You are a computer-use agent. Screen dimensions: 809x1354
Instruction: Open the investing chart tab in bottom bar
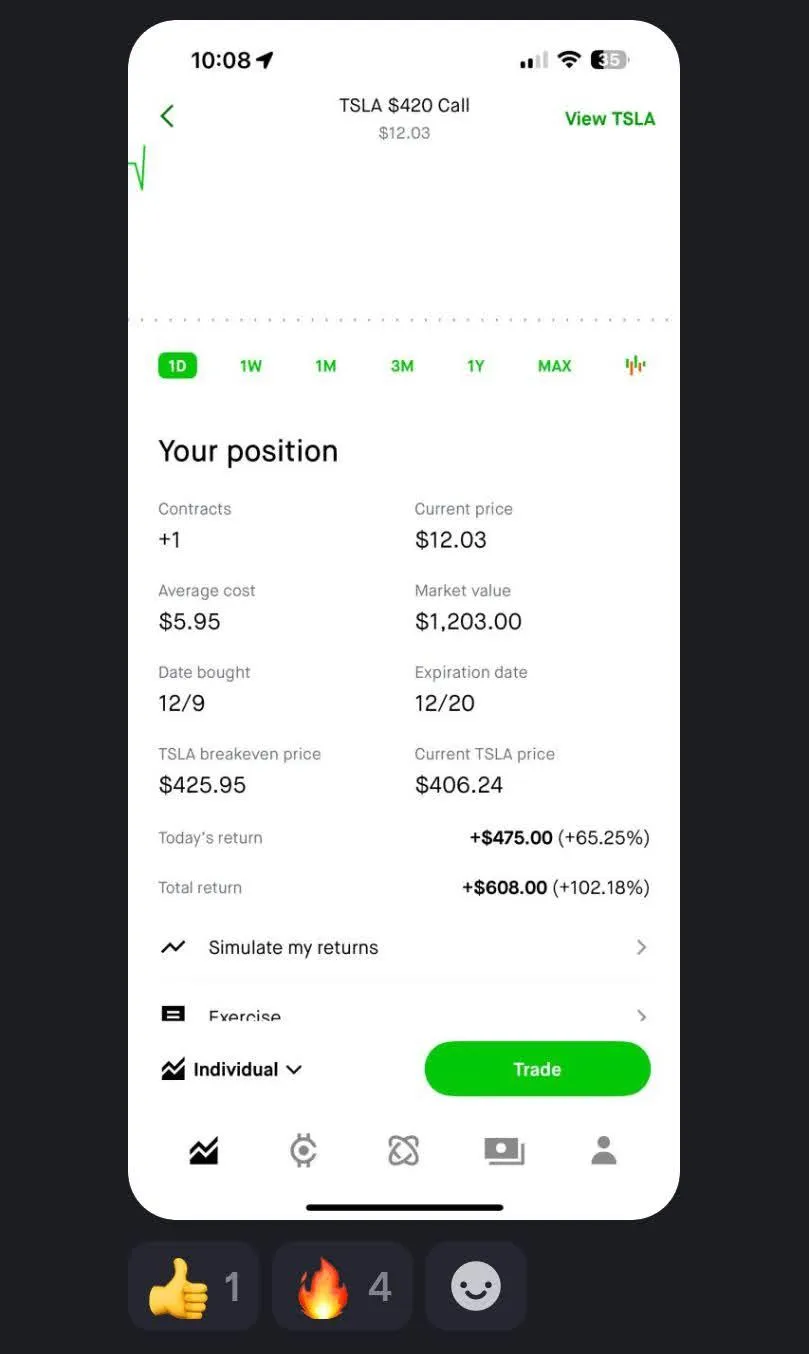(204, 1152)
